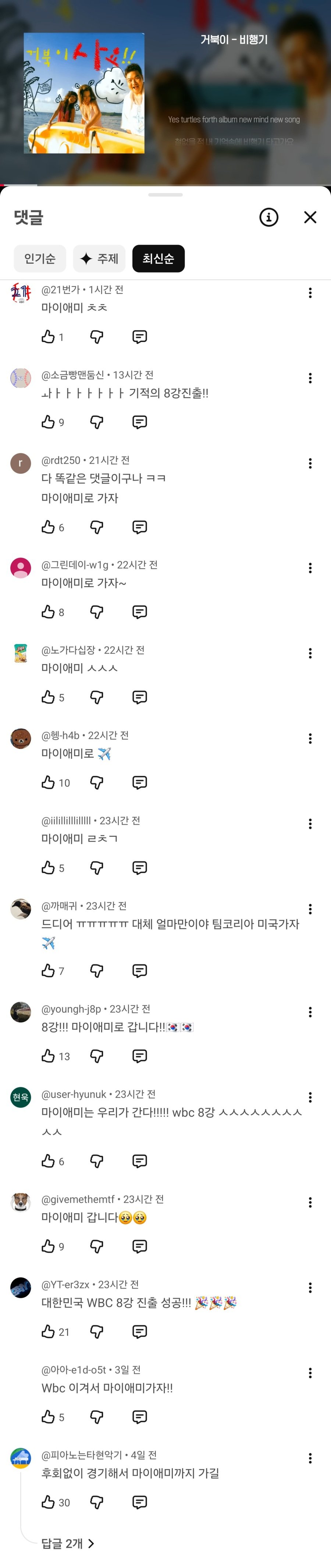
Task: Like the comment by @YT-er3zx
Action: [48, 1332]
